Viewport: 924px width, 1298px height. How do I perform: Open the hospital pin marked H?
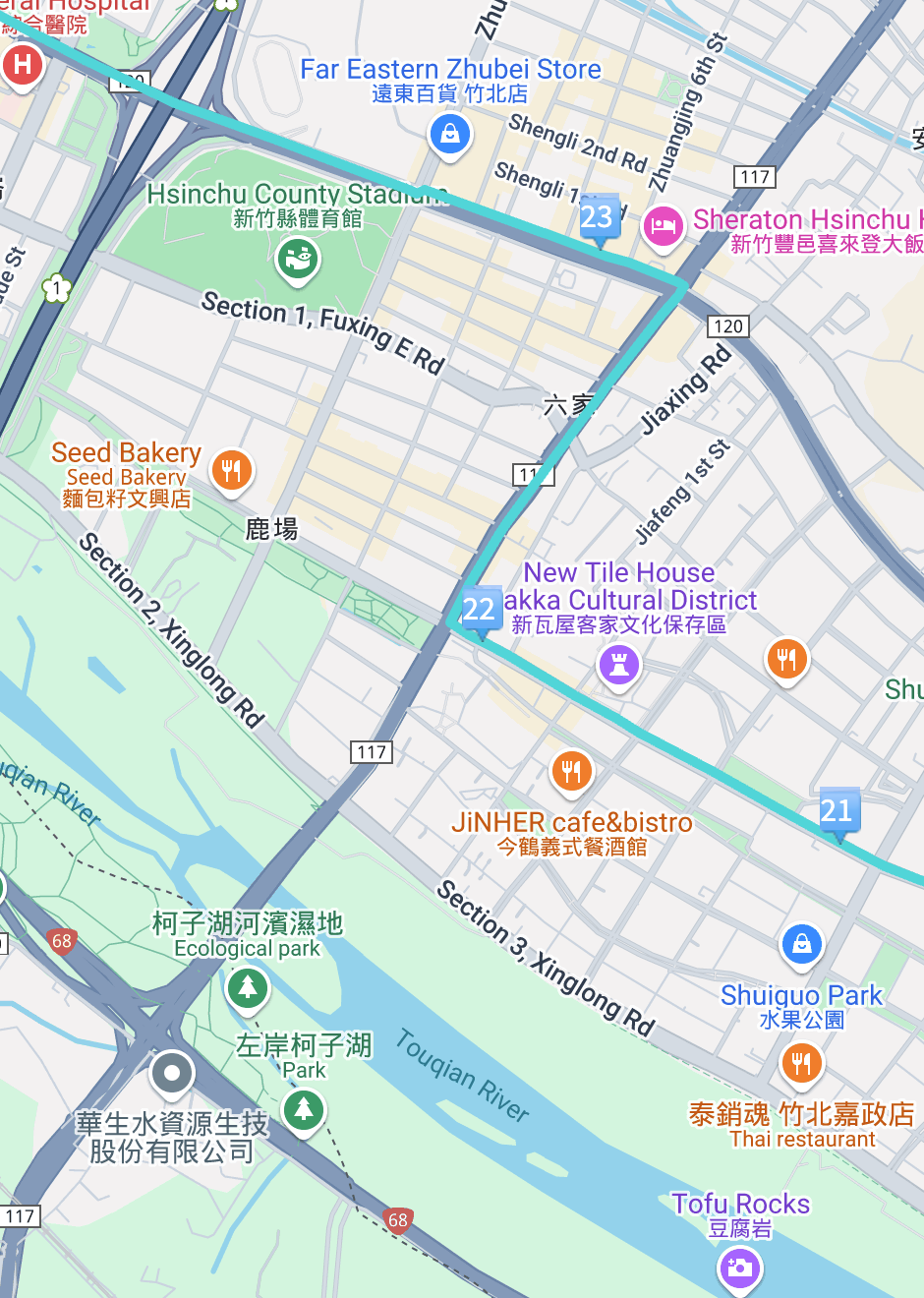(x=22, y=67)
